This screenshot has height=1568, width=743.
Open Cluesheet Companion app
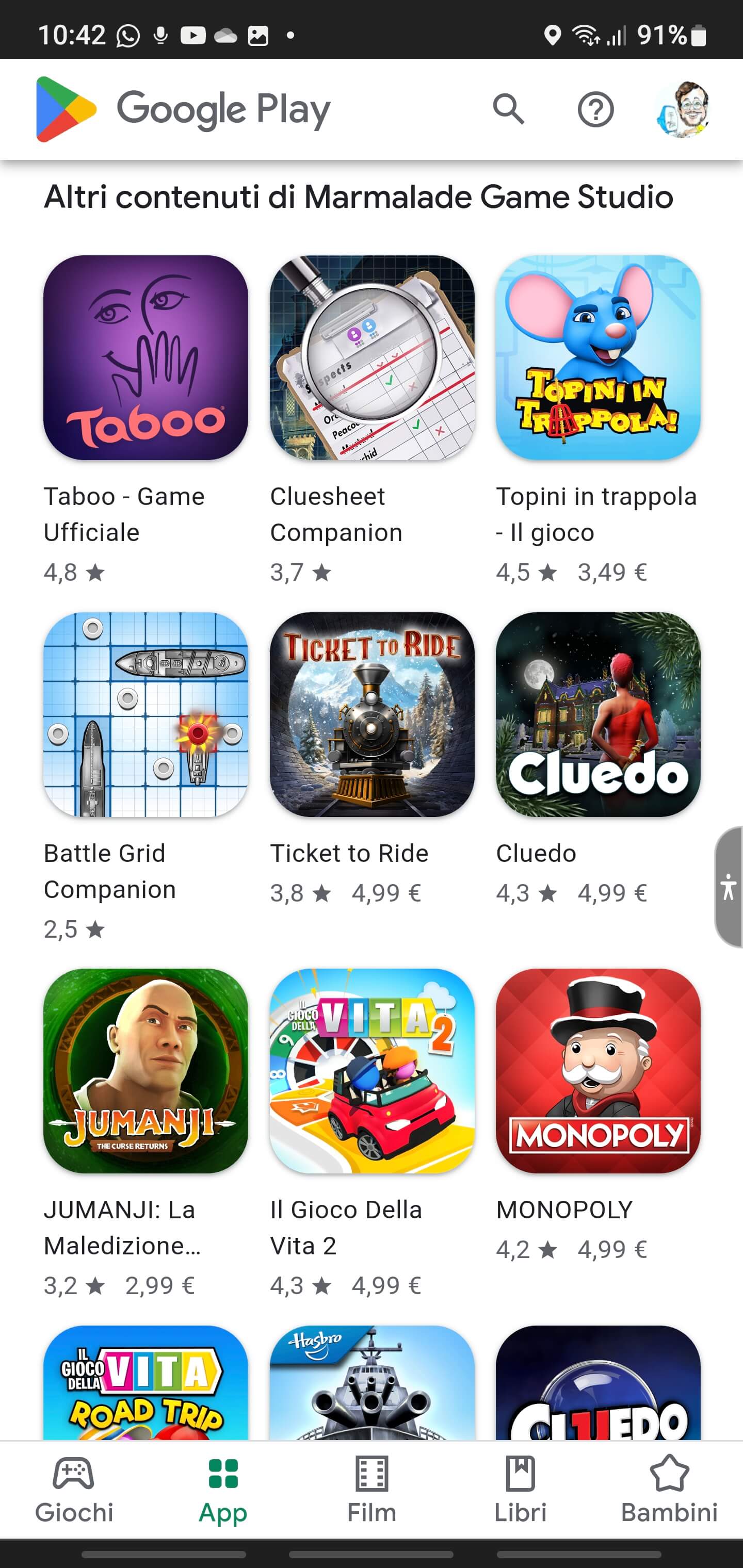tap(372, 358)
